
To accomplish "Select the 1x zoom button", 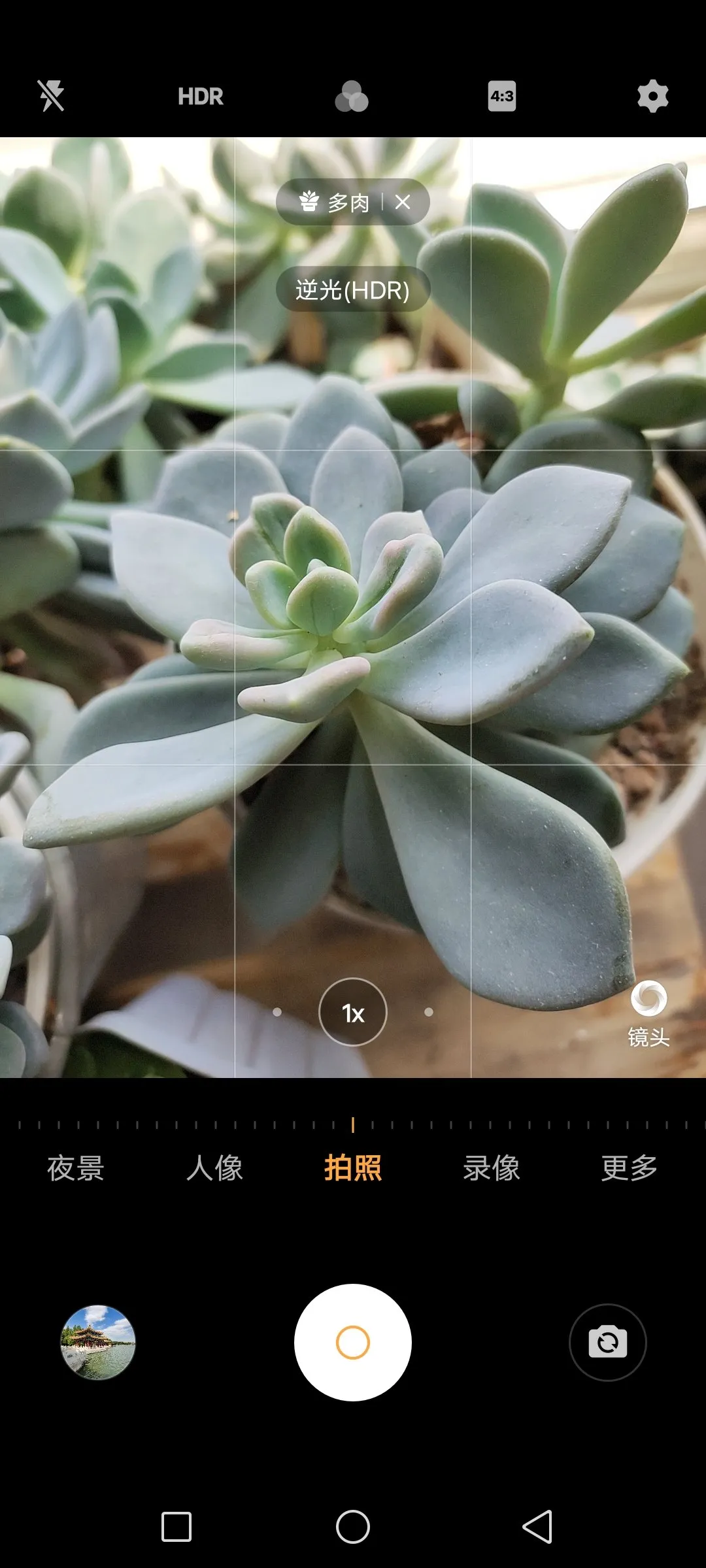I will (352, 1012).
